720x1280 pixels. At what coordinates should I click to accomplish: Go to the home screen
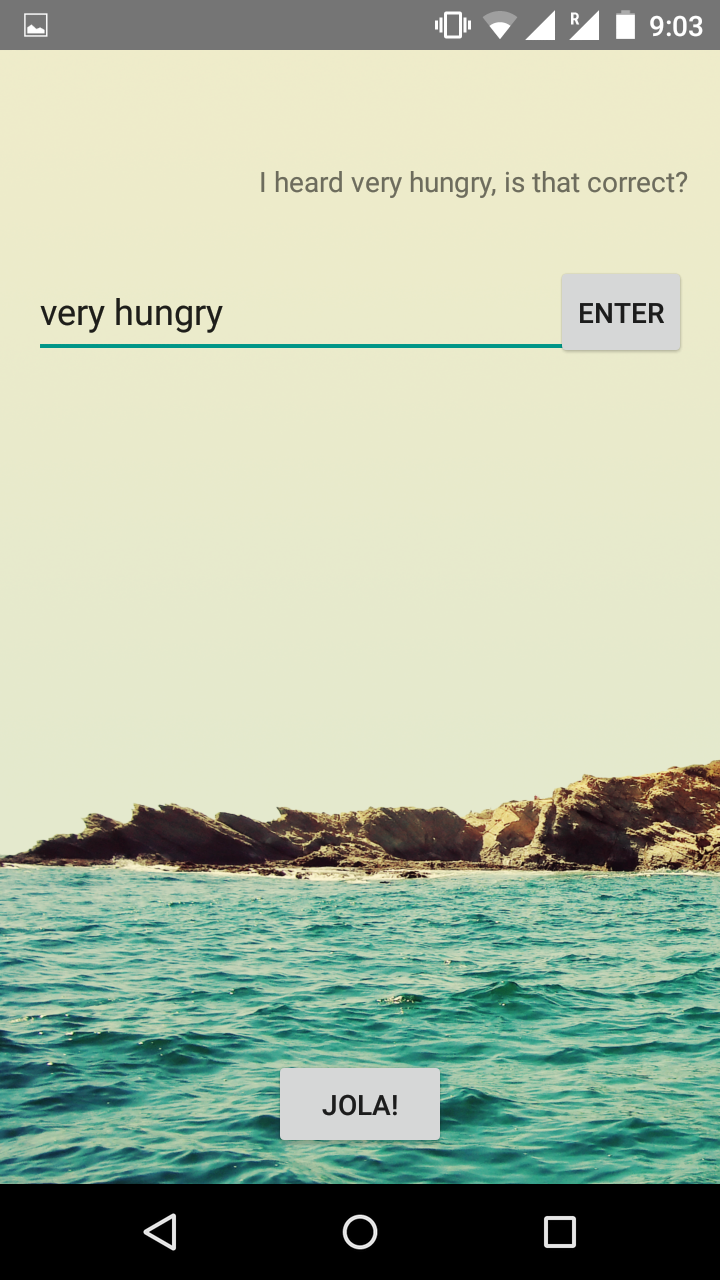(360, 1232)
